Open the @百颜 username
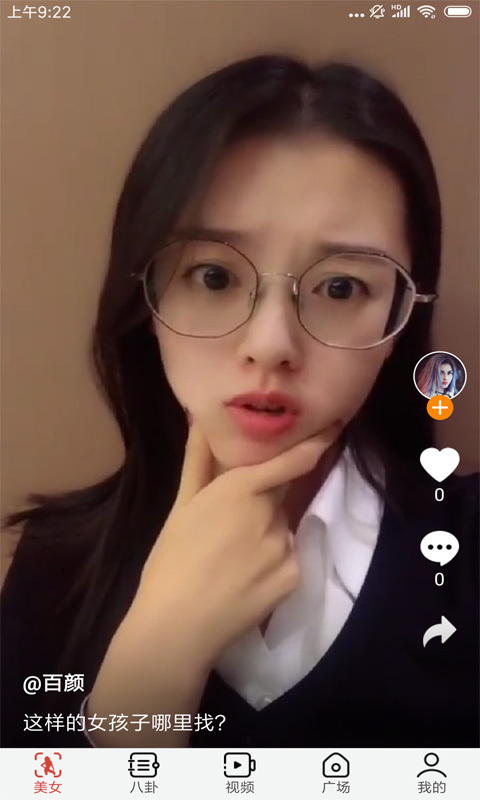 point(54,684)
